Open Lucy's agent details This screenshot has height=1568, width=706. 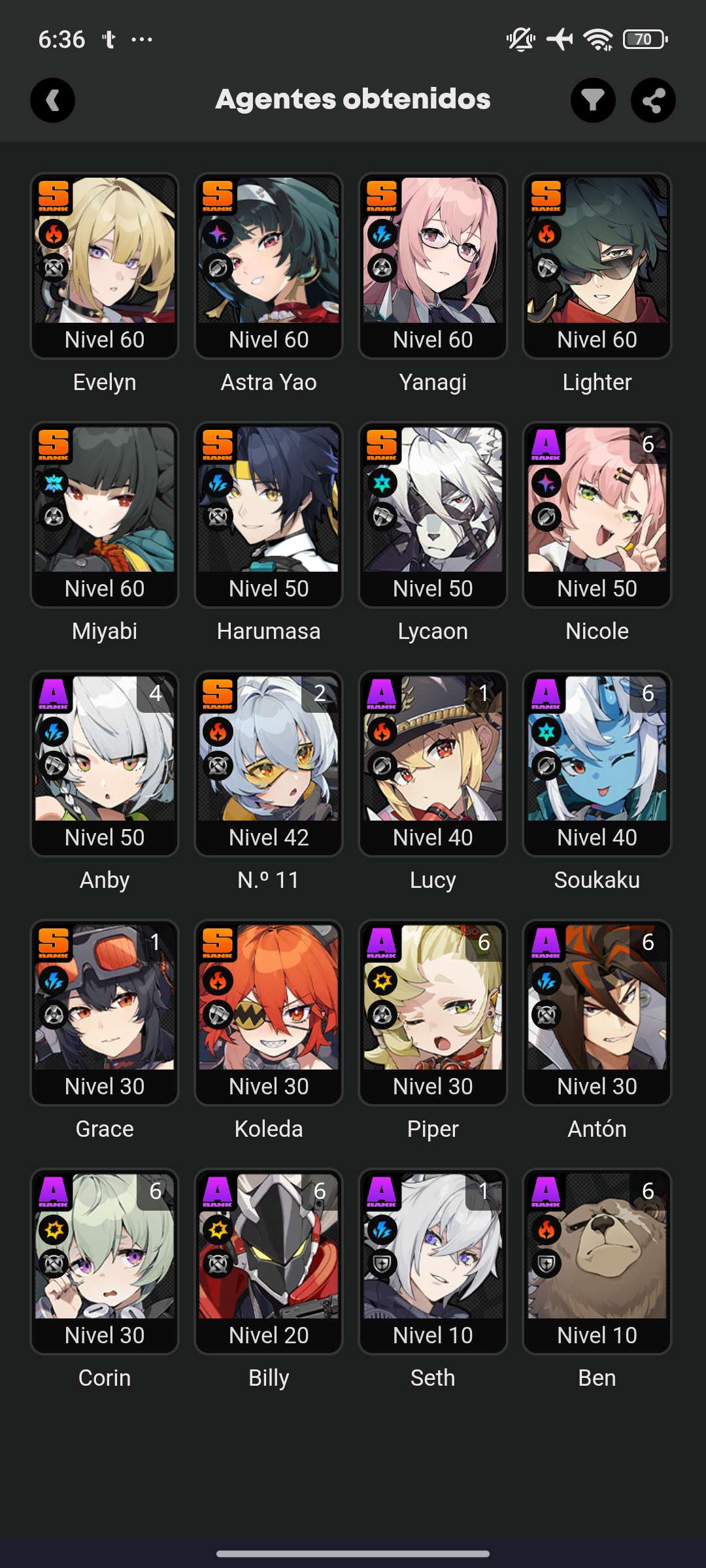[x=433, y=763]
